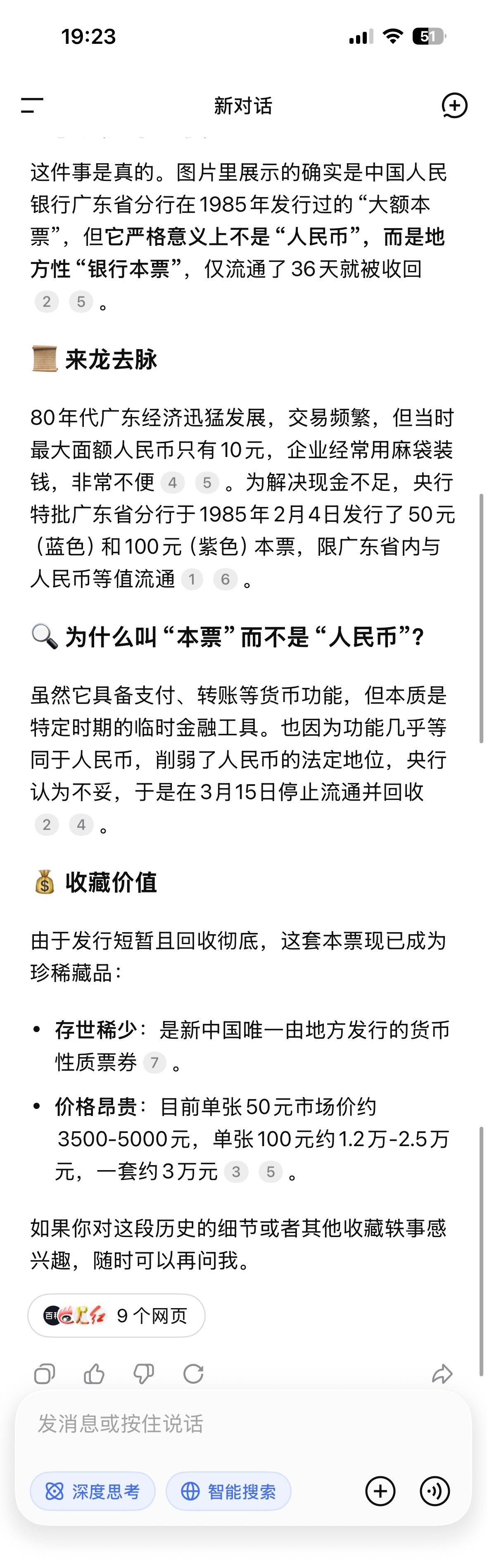Viewport: 487px width, 1568px height.
Task: Open the 9个网页 sources chip
Action: [x=116, y=1316]
